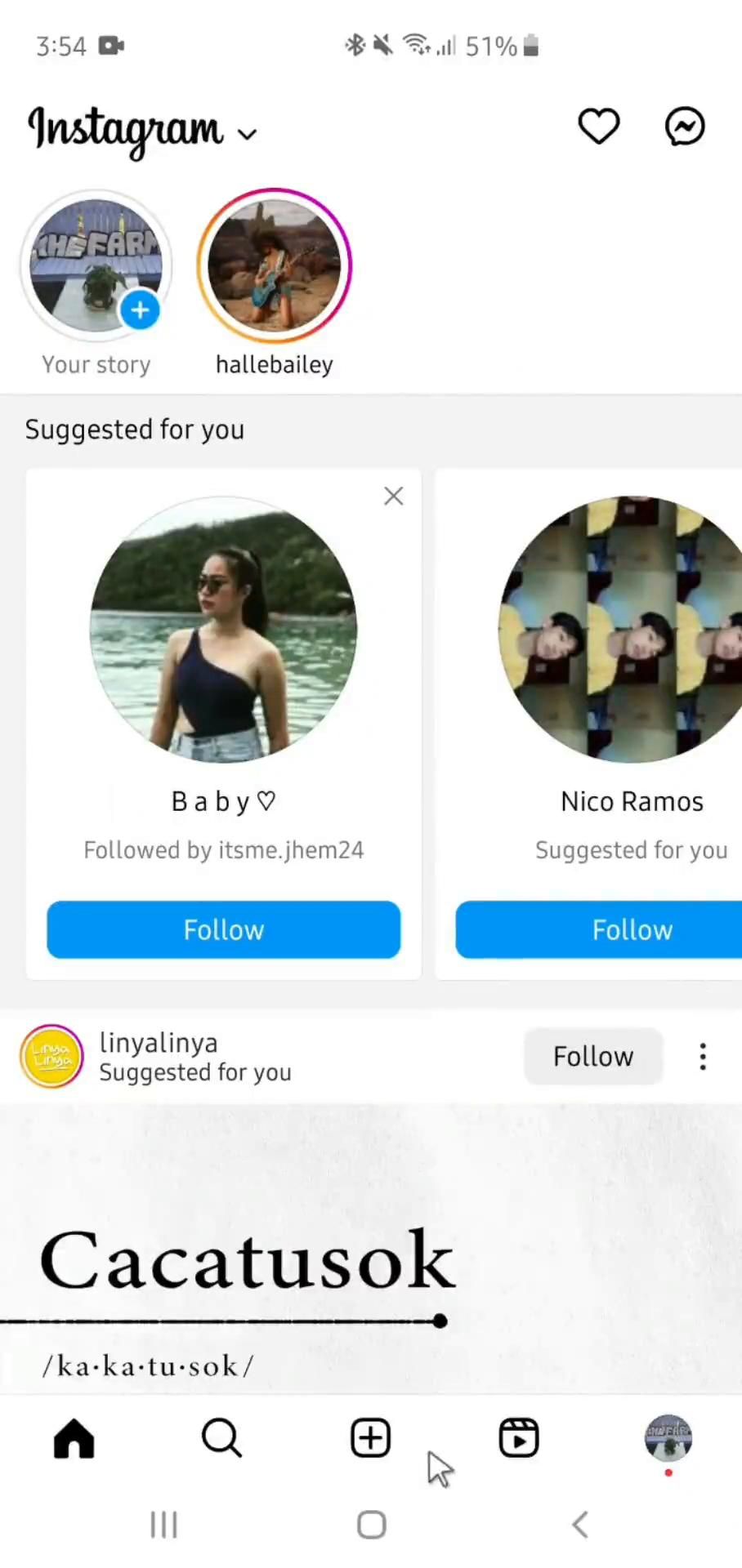
Task: Dismiss the Baby suggestion card
Action: click(394, 497)
